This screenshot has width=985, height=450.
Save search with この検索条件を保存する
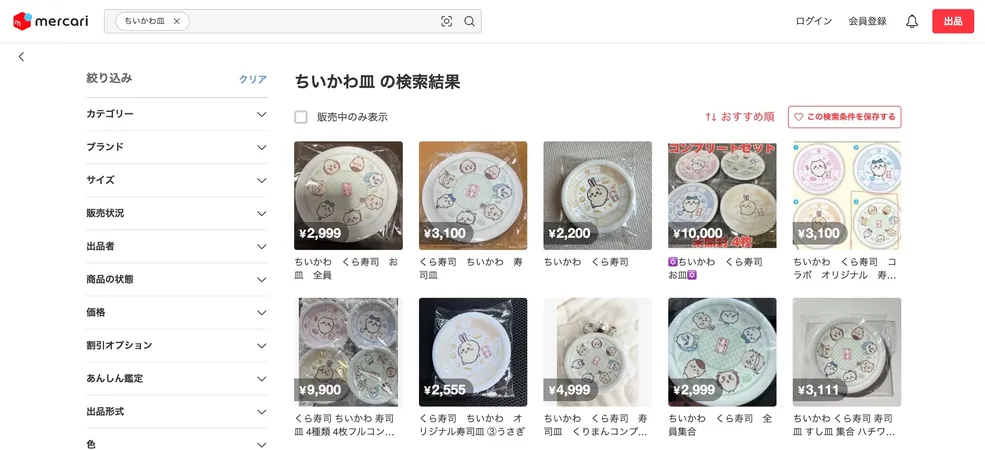pyautogui.click(x=844, y=117)
